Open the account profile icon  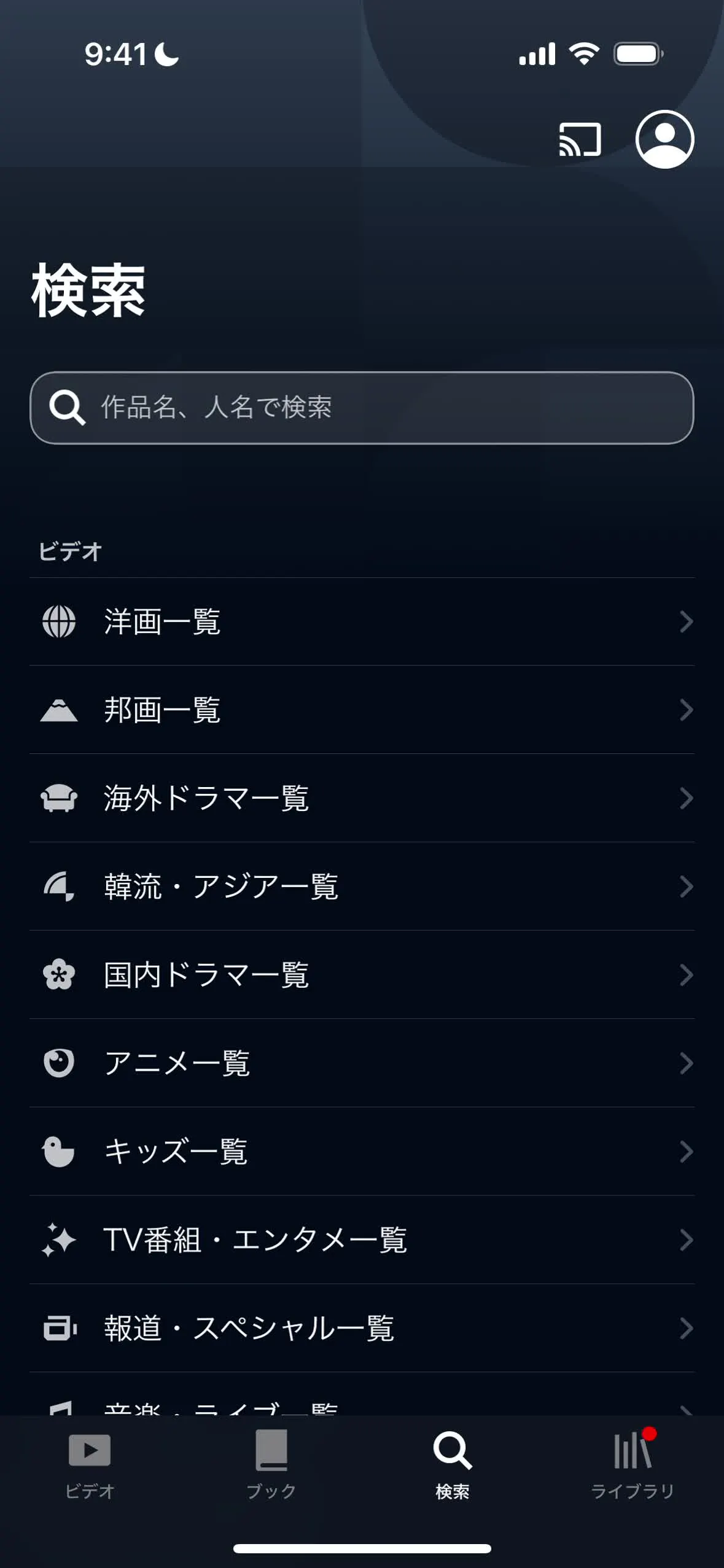pyautogui.click(x=664, y=139)
